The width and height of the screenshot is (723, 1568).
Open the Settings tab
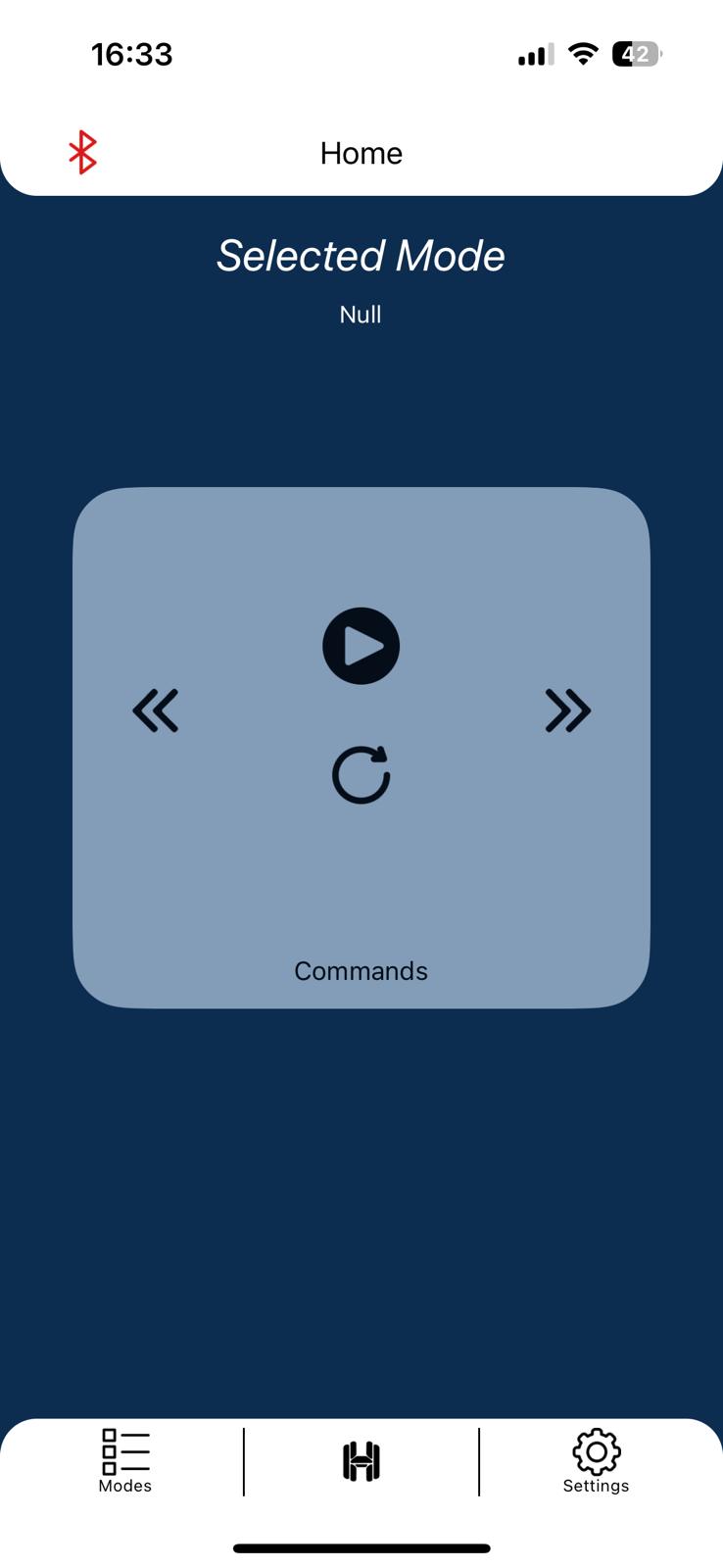(x=596, y=1460)
